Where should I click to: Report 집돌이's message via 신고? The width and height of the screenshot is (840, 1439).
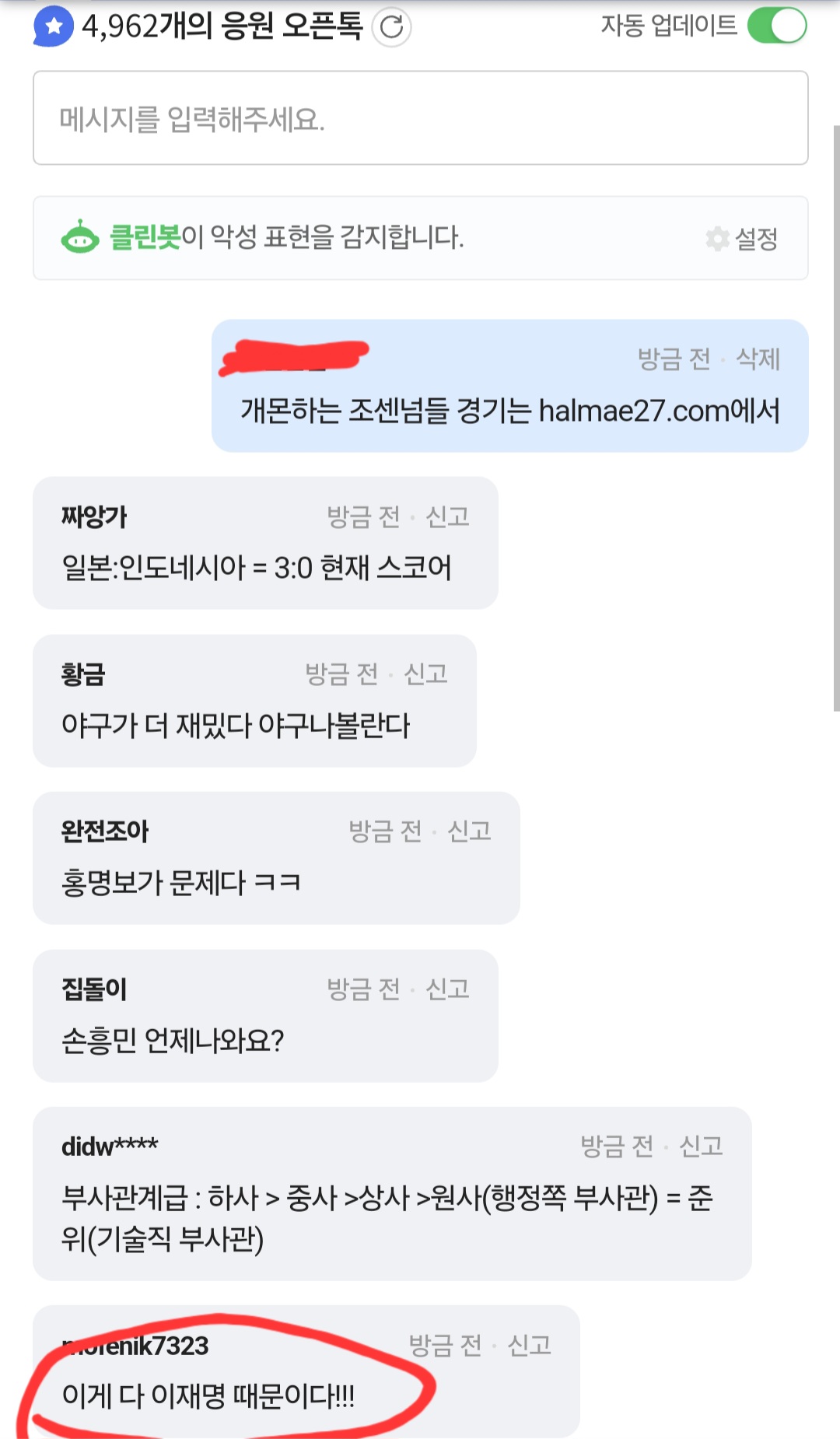[447, 989]
